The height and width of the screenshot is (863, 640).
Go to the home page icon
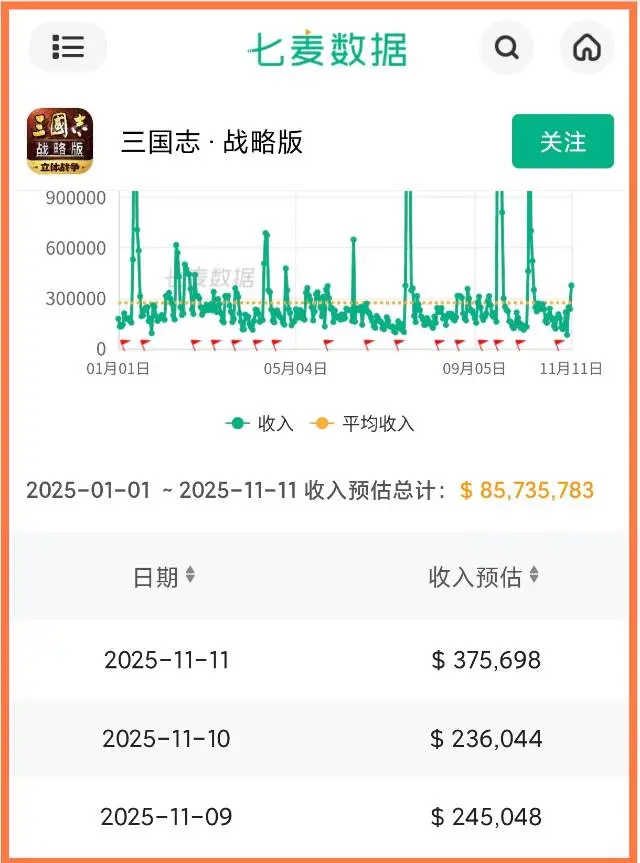pos(586,47)
